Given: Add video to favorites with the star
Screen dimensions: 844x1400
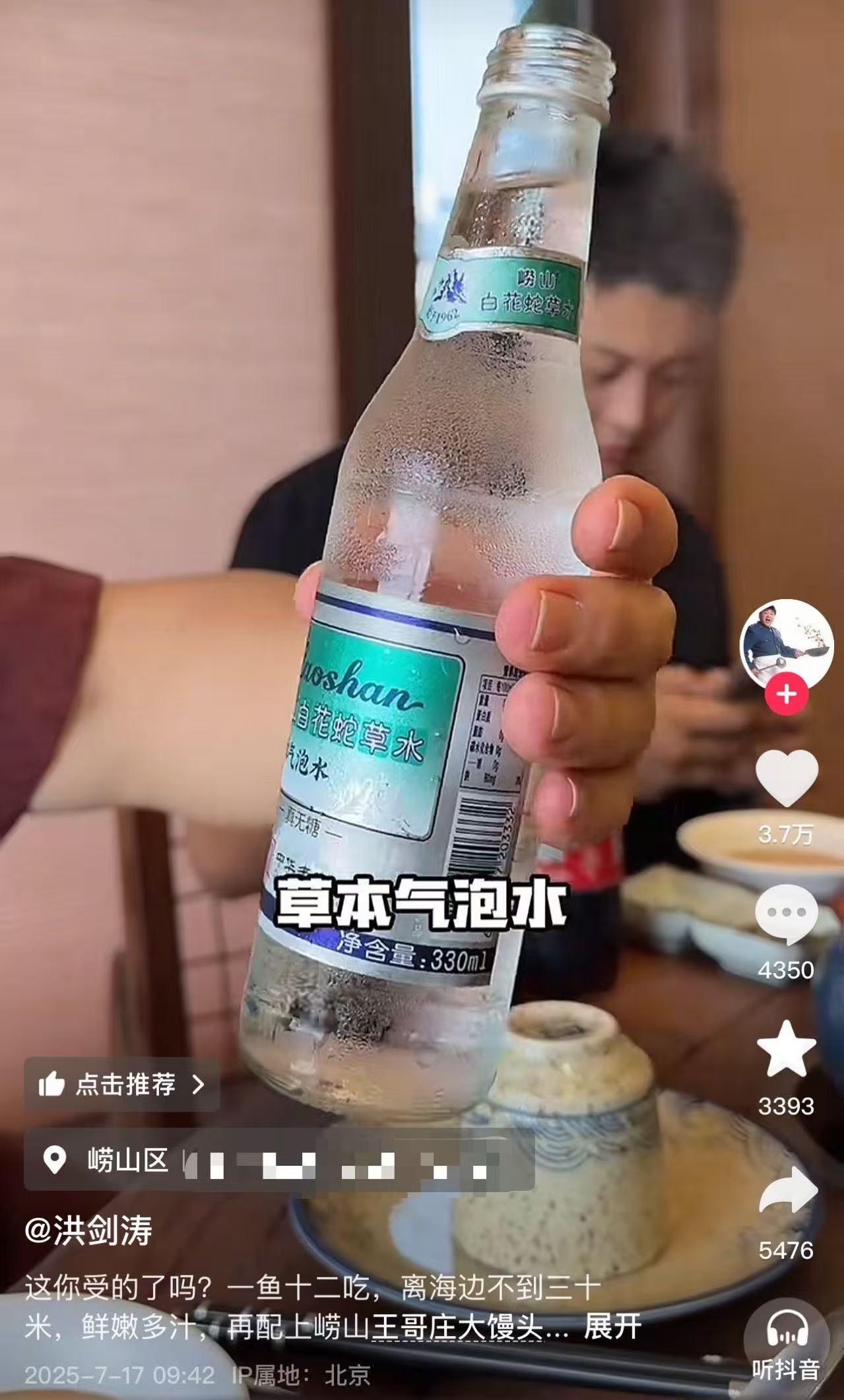Looking at the screenshot, I should tap(786, 1049).
